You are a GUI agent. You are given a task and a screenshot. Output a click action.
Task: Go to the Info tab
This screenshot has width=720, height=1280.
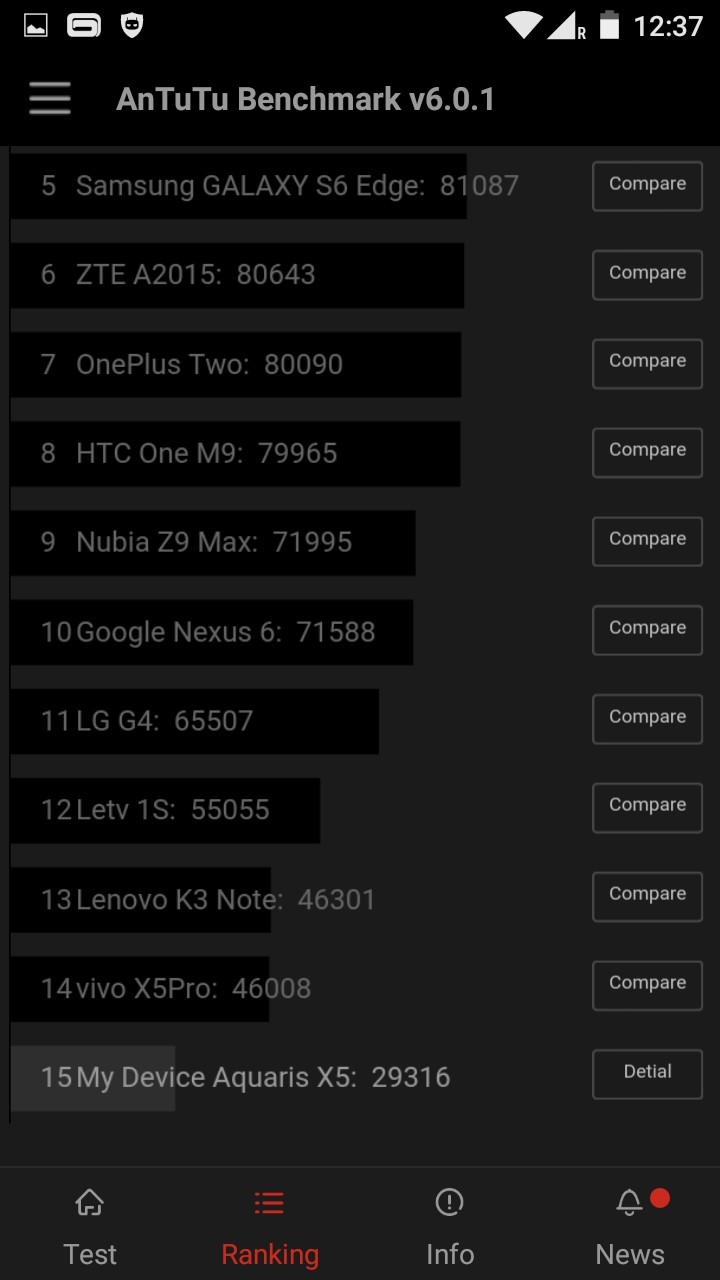click(450, 1226)
